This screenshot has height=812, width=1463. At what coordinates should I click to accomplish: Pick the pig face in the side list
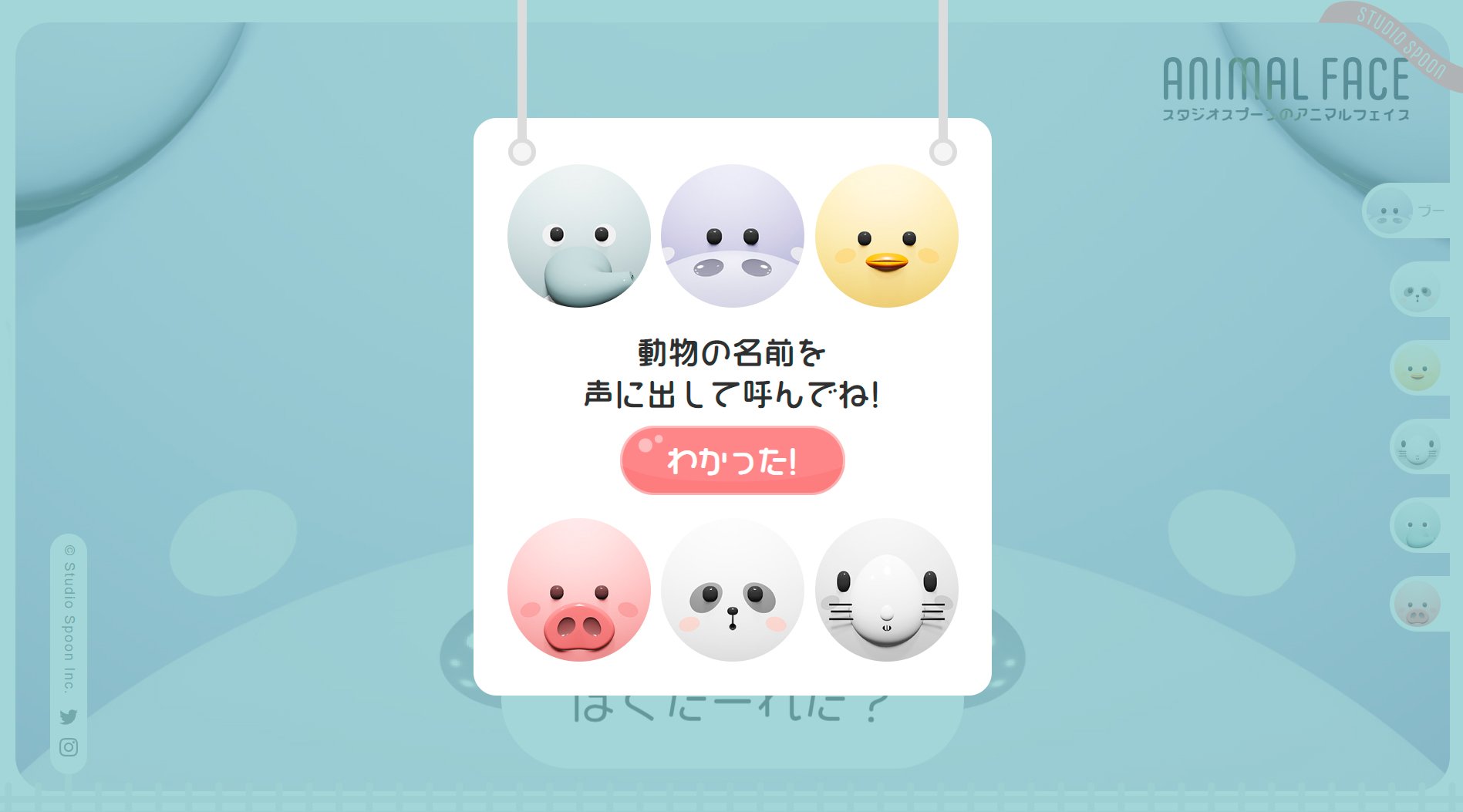(x=1417, y=605)
